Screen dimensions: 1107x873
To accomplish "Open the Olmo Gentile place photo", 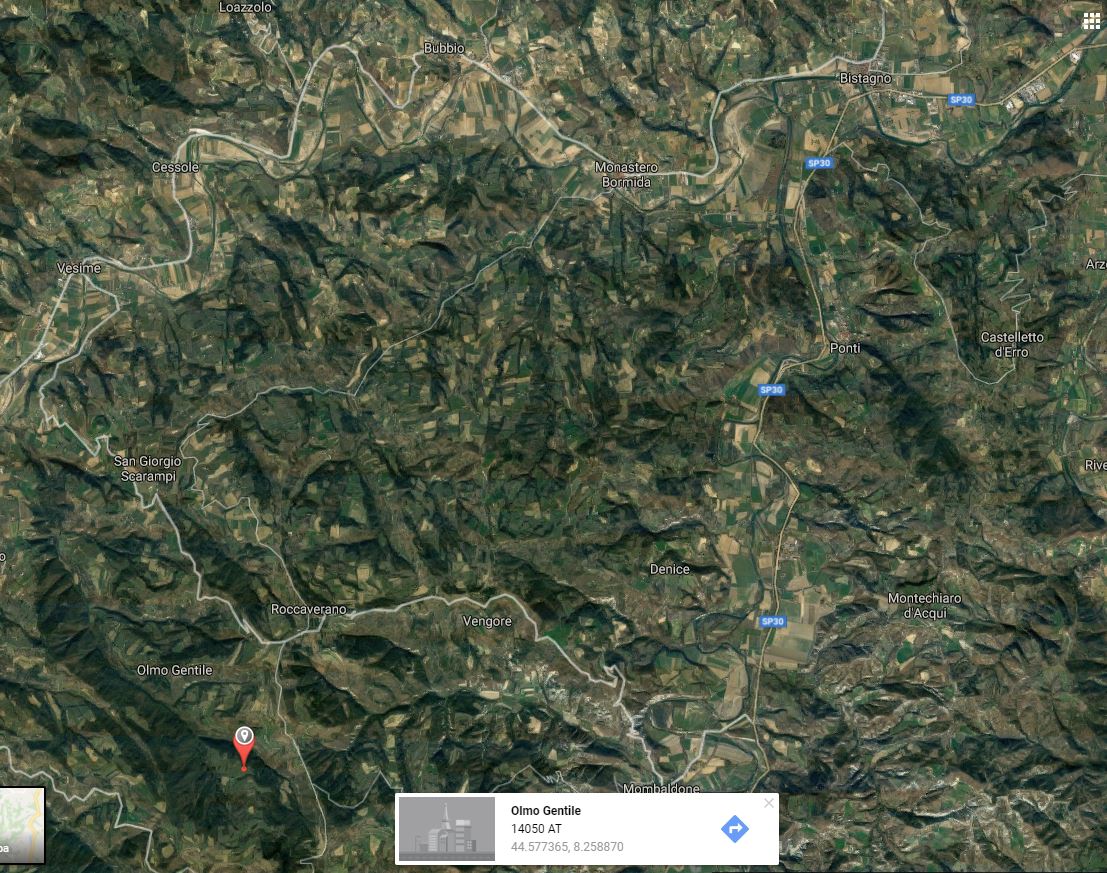I will tap(446, 829).
